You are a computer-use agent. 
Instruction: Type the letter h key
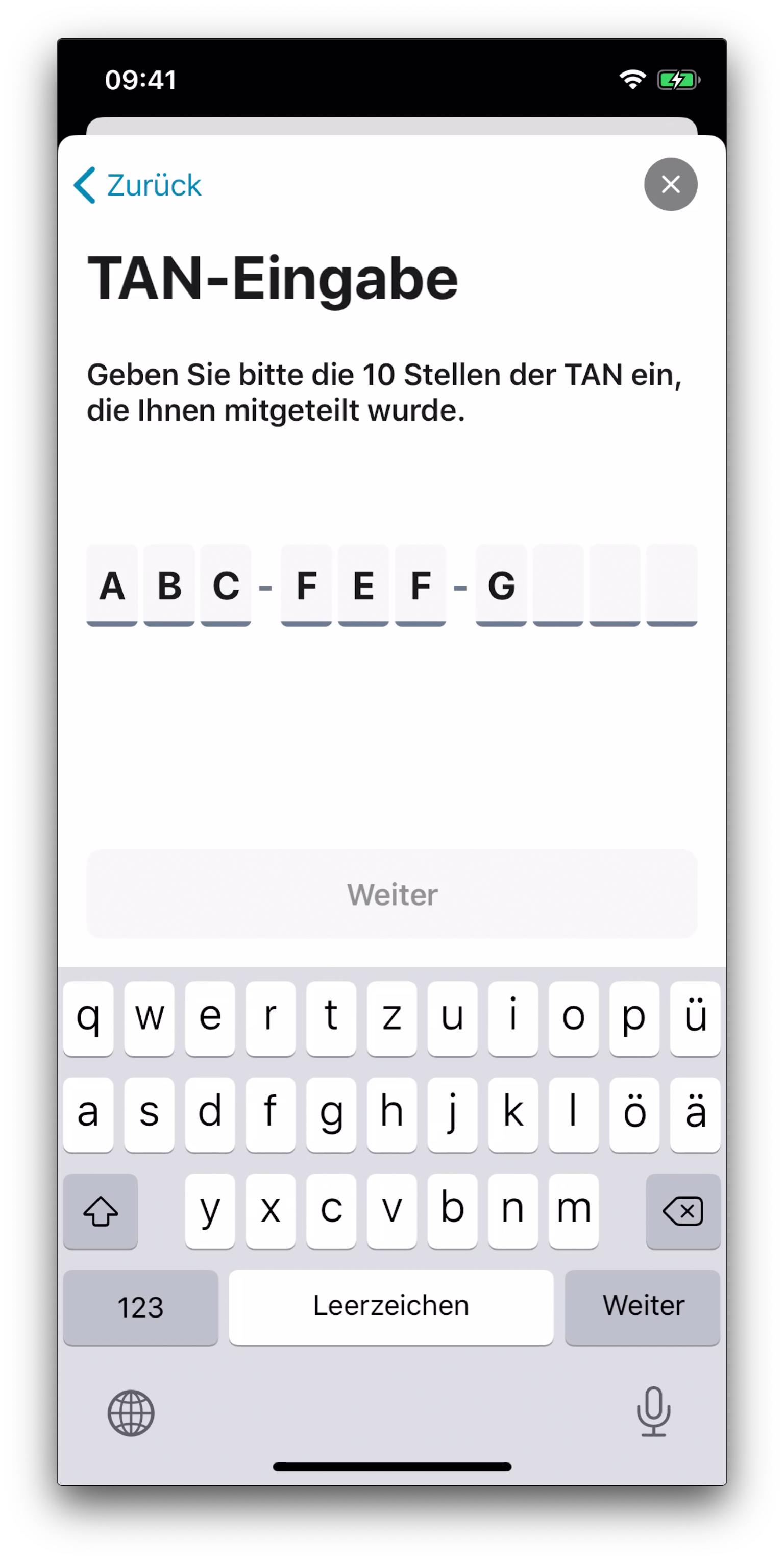(391, 1114)
